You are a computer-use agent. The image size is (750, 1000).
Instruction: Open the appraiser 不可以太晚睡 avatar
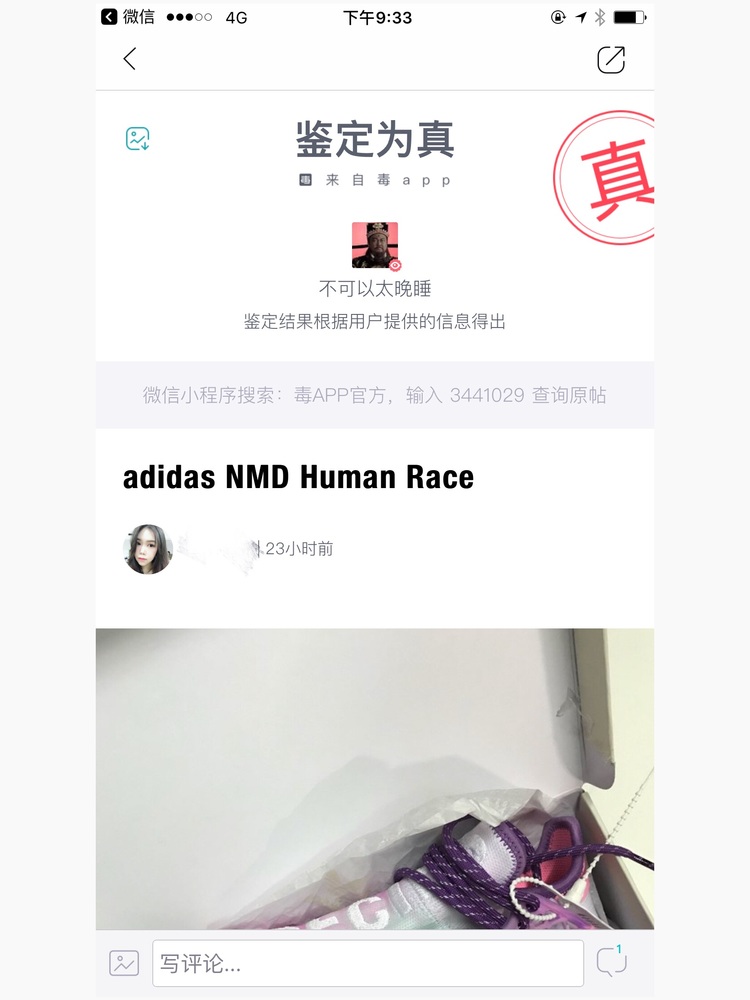click(375, 245)
